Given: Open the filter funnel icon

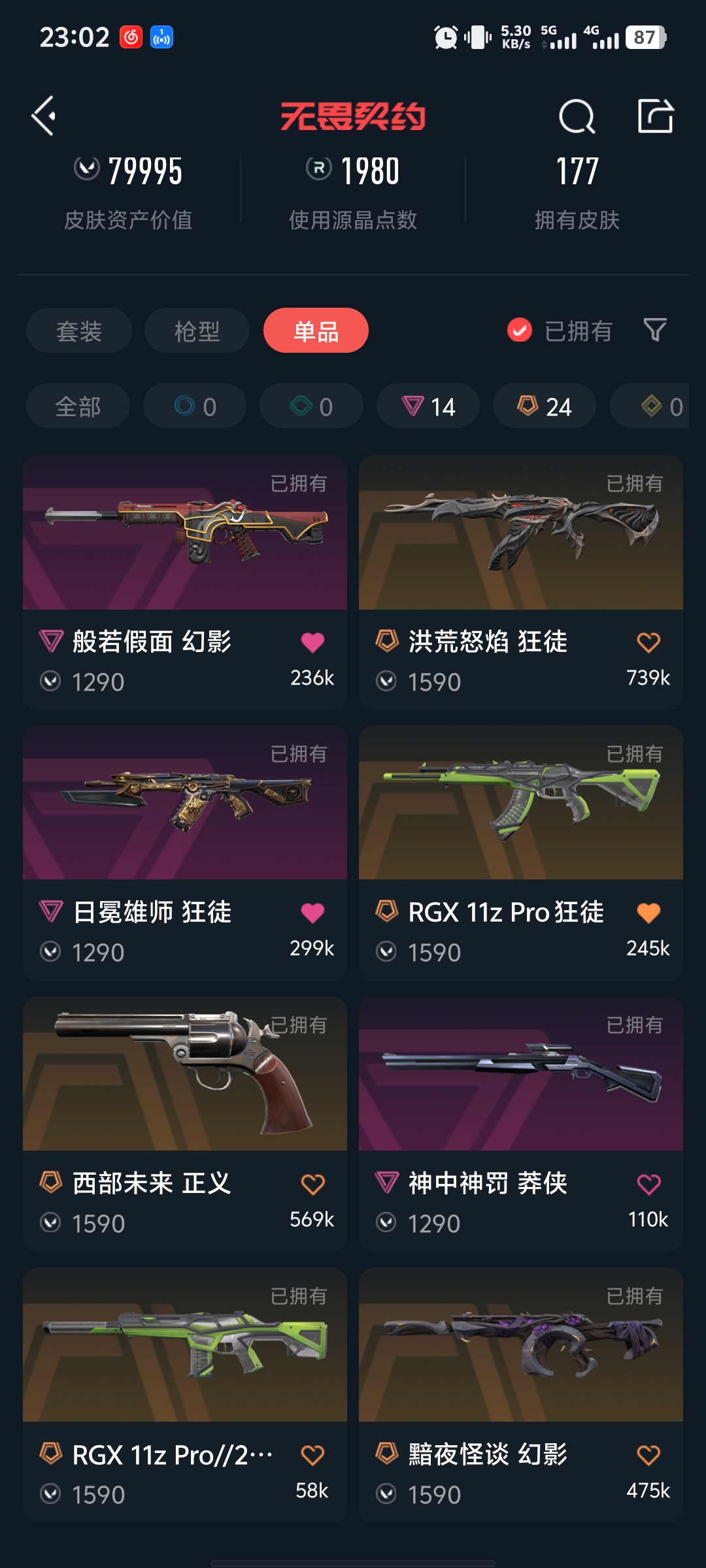Looking at the screenshot, I should (654, 330).
